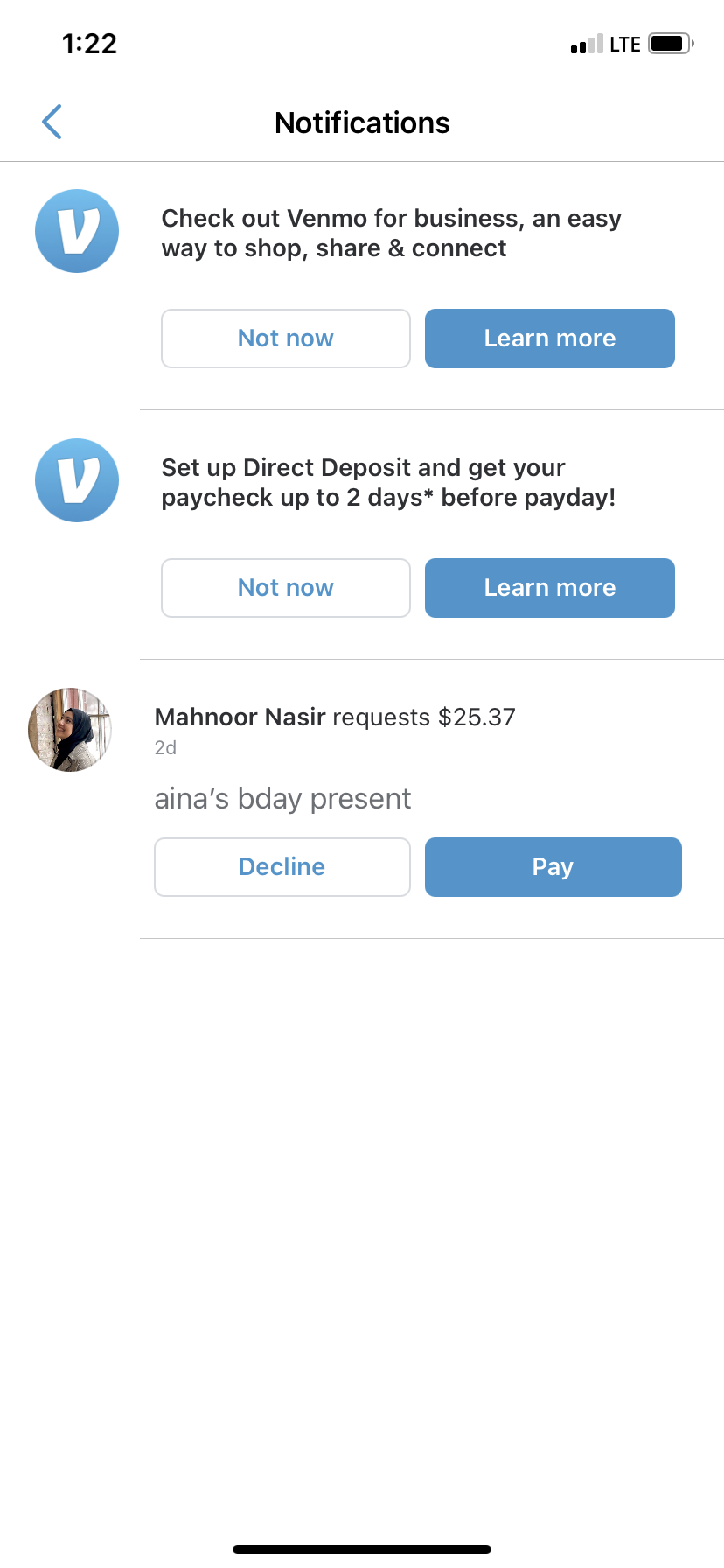The width and height of the screenshot is (724, 1568).
Task: Open Learn more for Direct Deposit setup
Action: [x=549, y=587]
